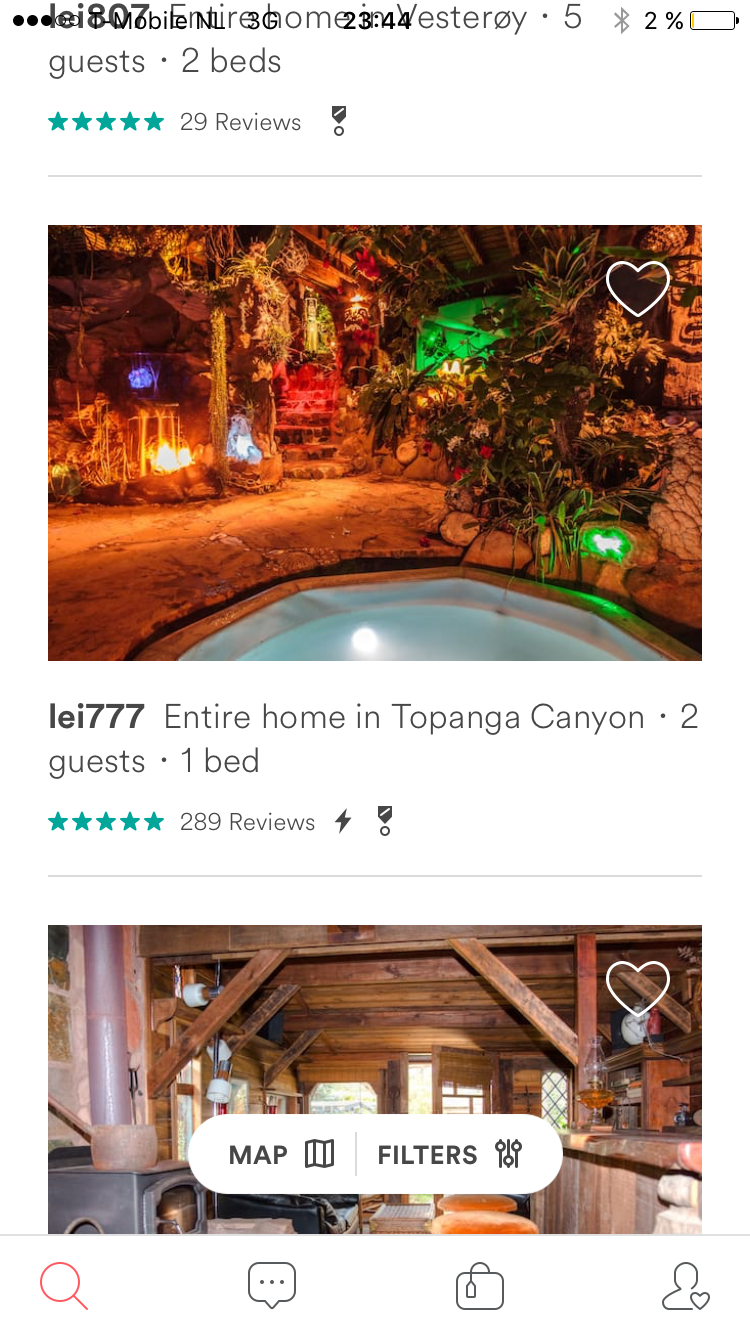Open the Trips suitcase tab
The width and height of the screenshot is (750, 1334).
[x=480, y=1285]
